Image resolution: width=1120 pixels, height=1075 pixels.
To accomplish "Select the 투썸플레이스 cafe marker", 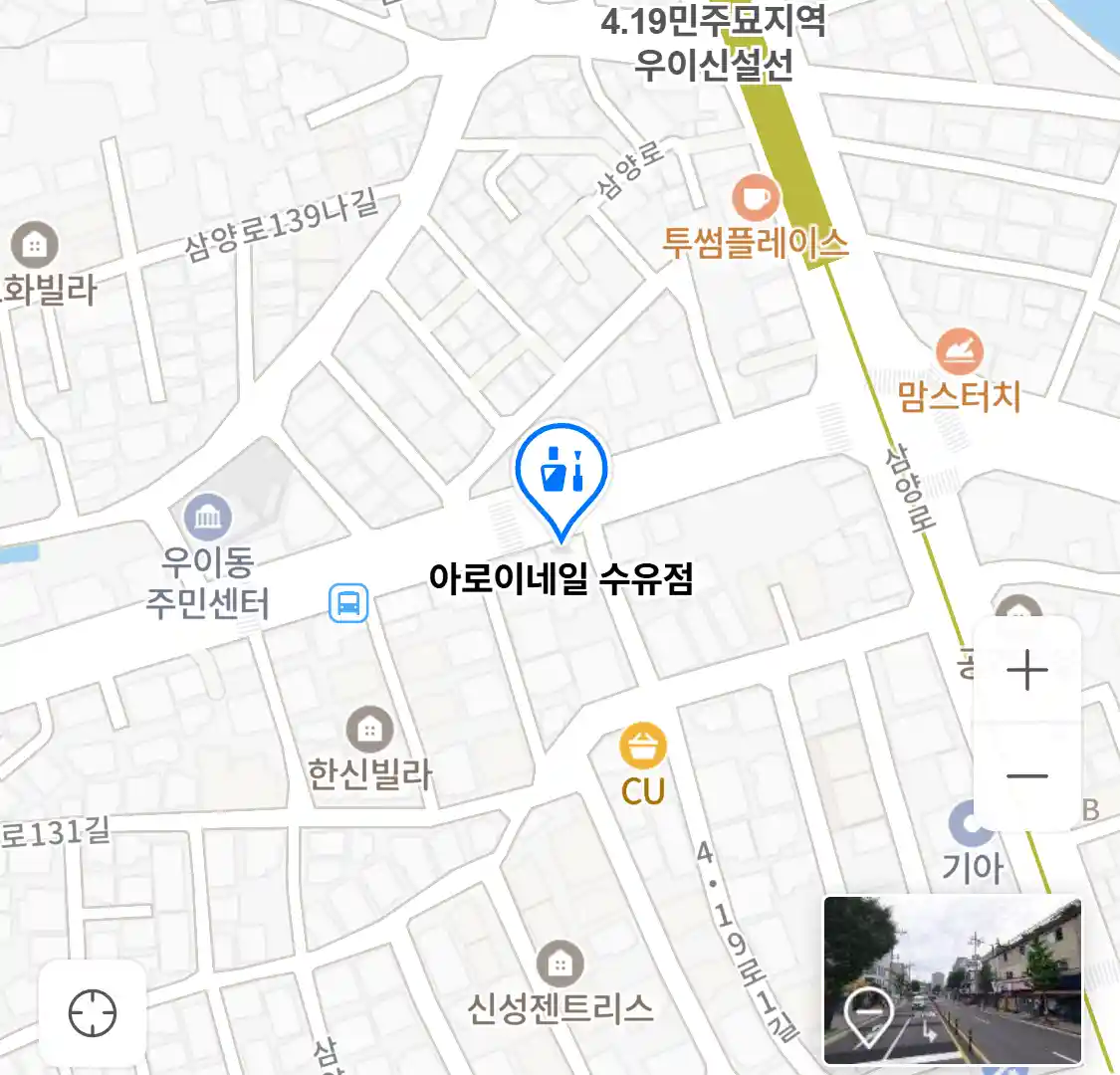I will (x=756, y=199).
